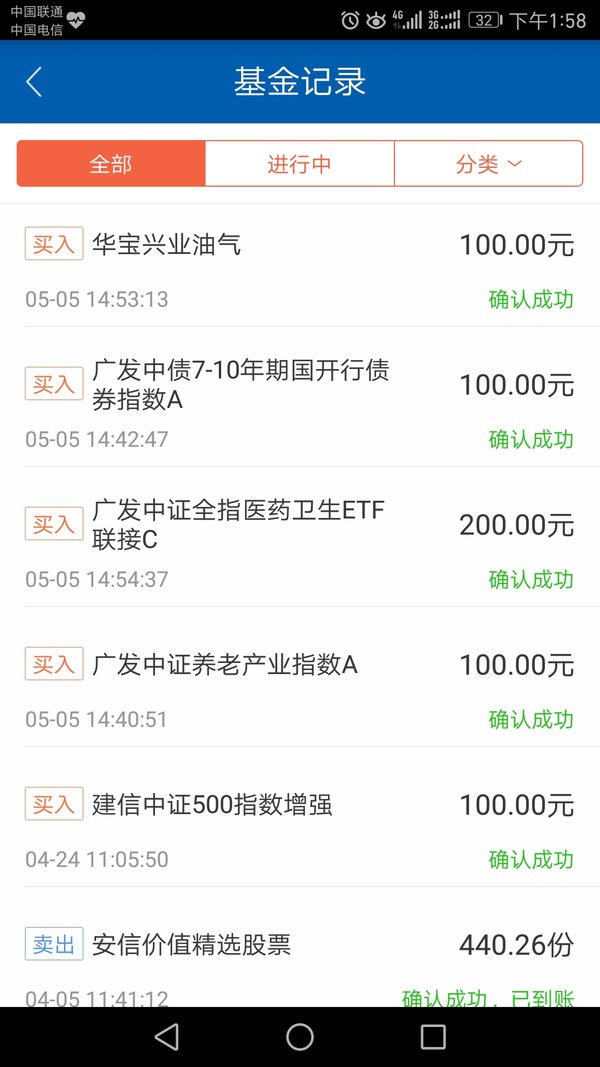The image size is (600, 1067).
Task: Expand the 分类 dropdown filter
Action: pyautogui.click(x=488, y=163)
